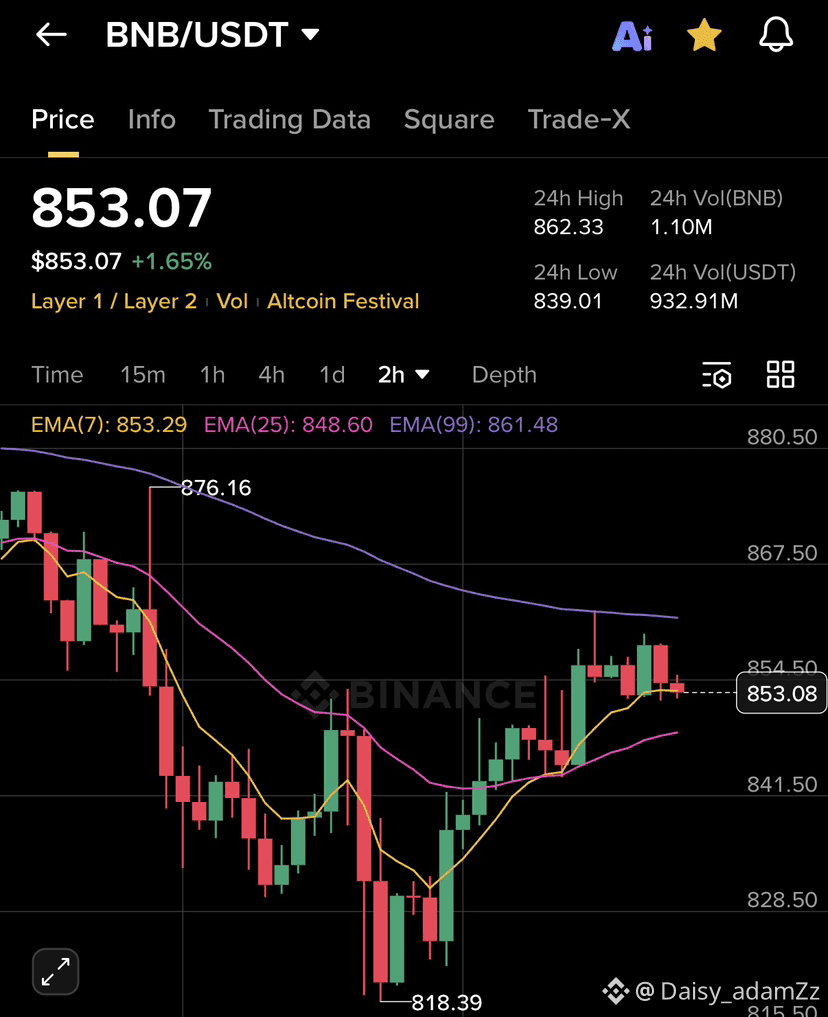
Task: Select the Layer 1 / Layer 2 tag
Action: point(113,301)
